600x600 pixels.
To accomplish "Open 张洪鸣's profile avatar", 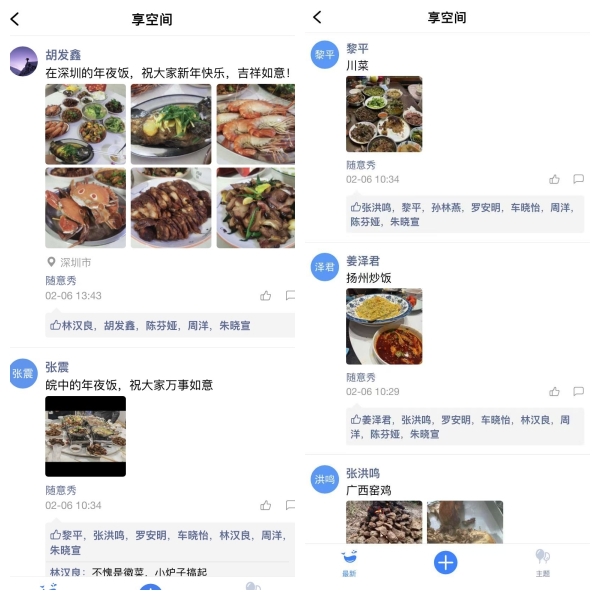I will point(324,480).
